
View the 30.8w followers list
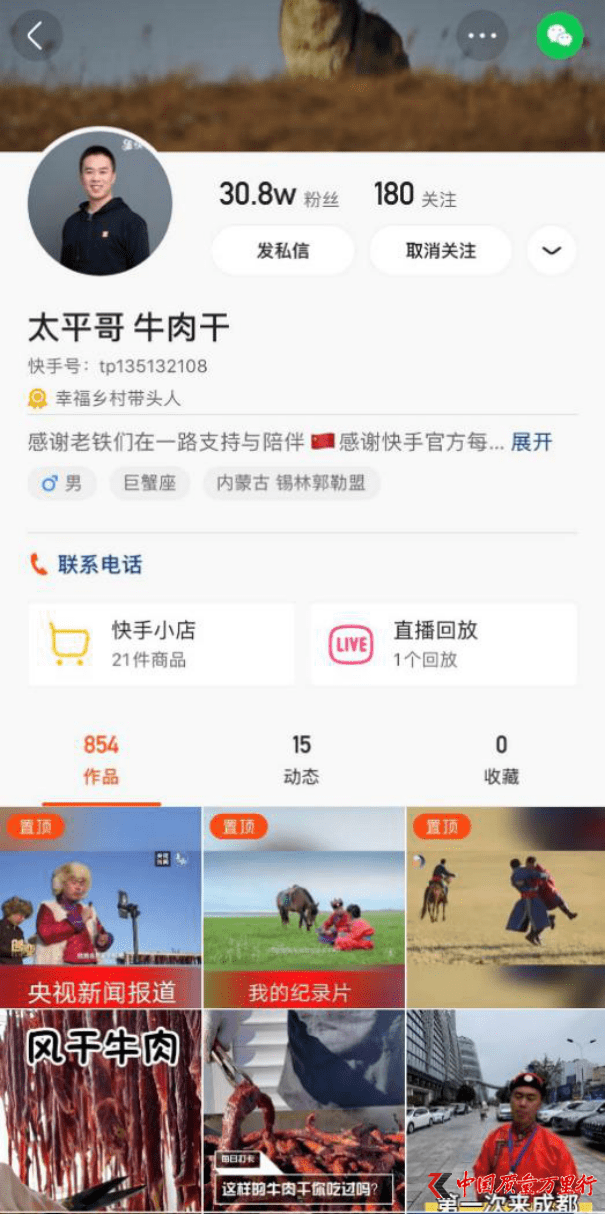pos(278,196)
